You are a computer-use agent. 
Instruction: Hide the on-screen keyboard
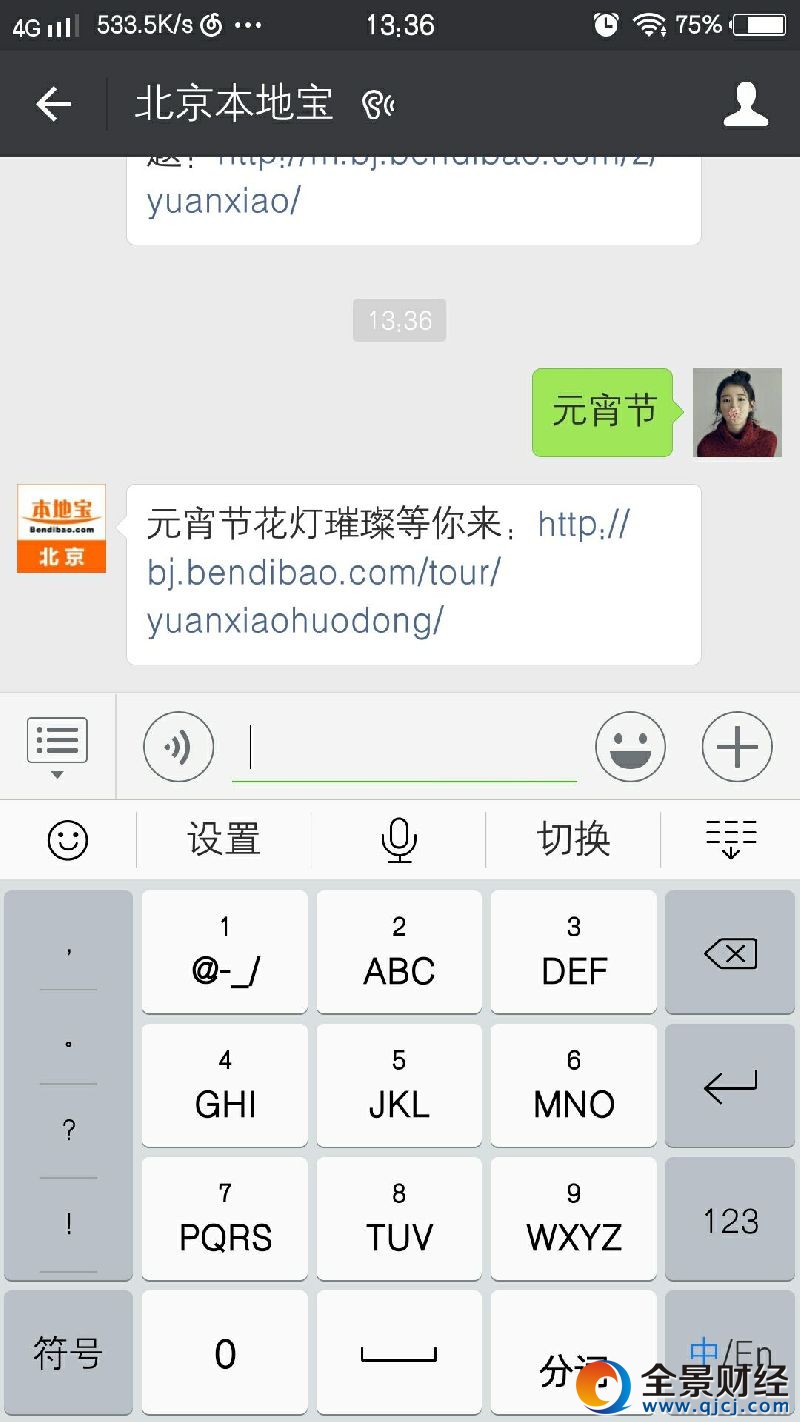[731, 839]
